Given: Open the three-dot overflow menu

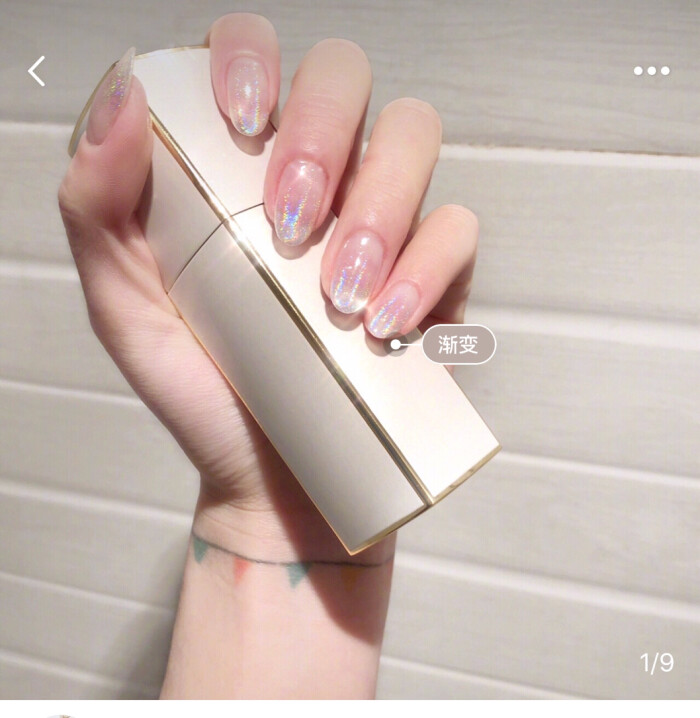Looking at the screenshot, I should (x=651, y=71).
